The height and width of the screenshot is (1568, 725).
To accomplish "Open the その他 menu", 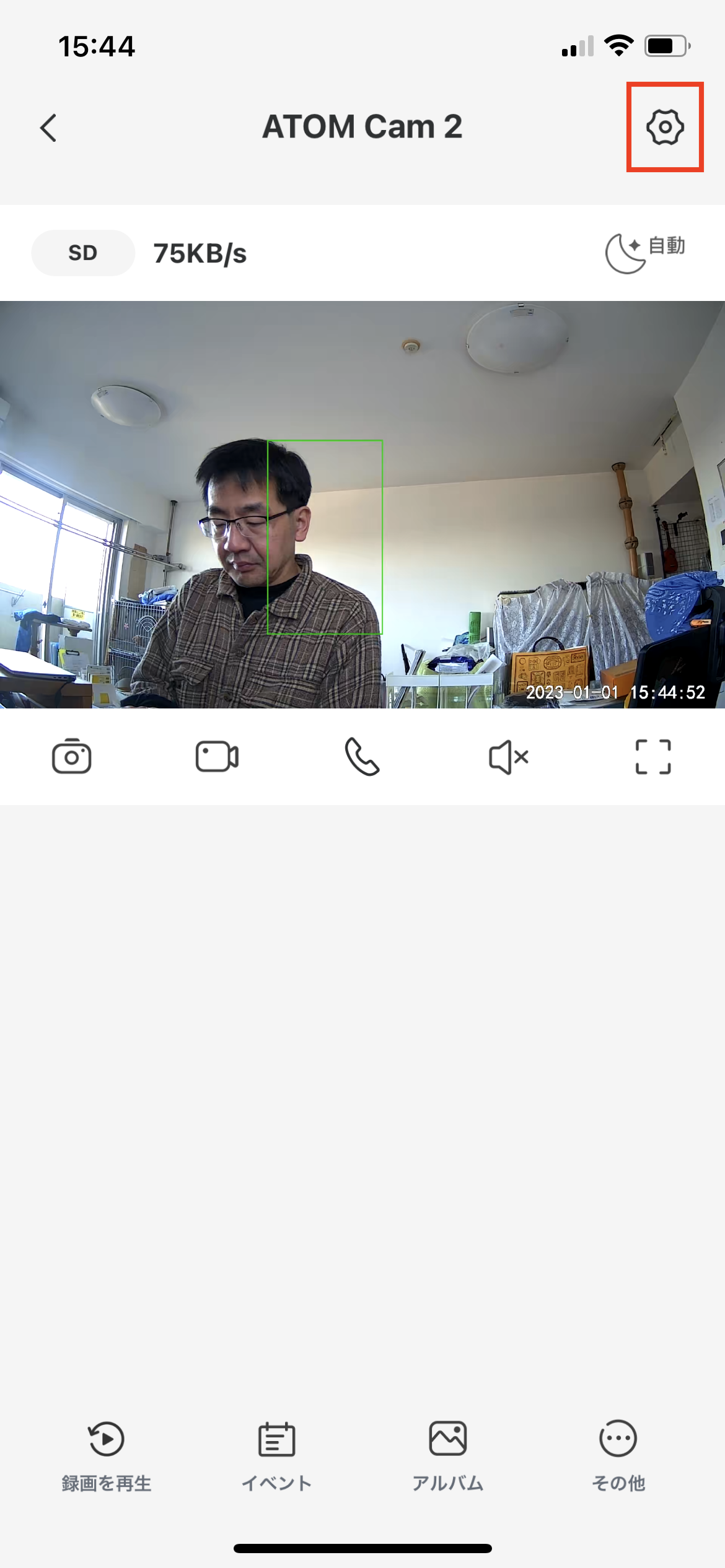I will coord(618,1455).
